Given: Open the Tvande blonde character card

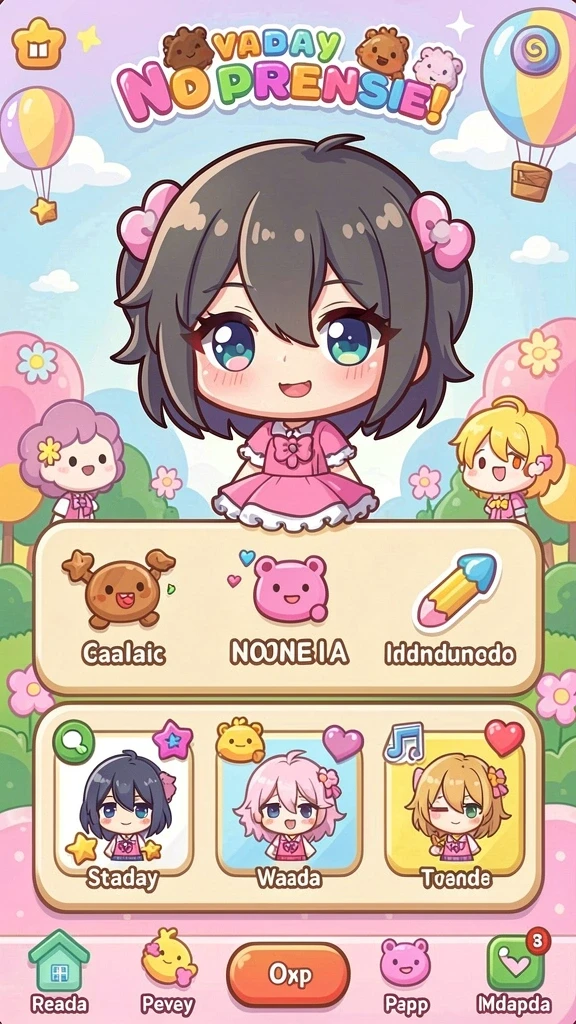Looking at the screenshot, I should pos(455,807).
